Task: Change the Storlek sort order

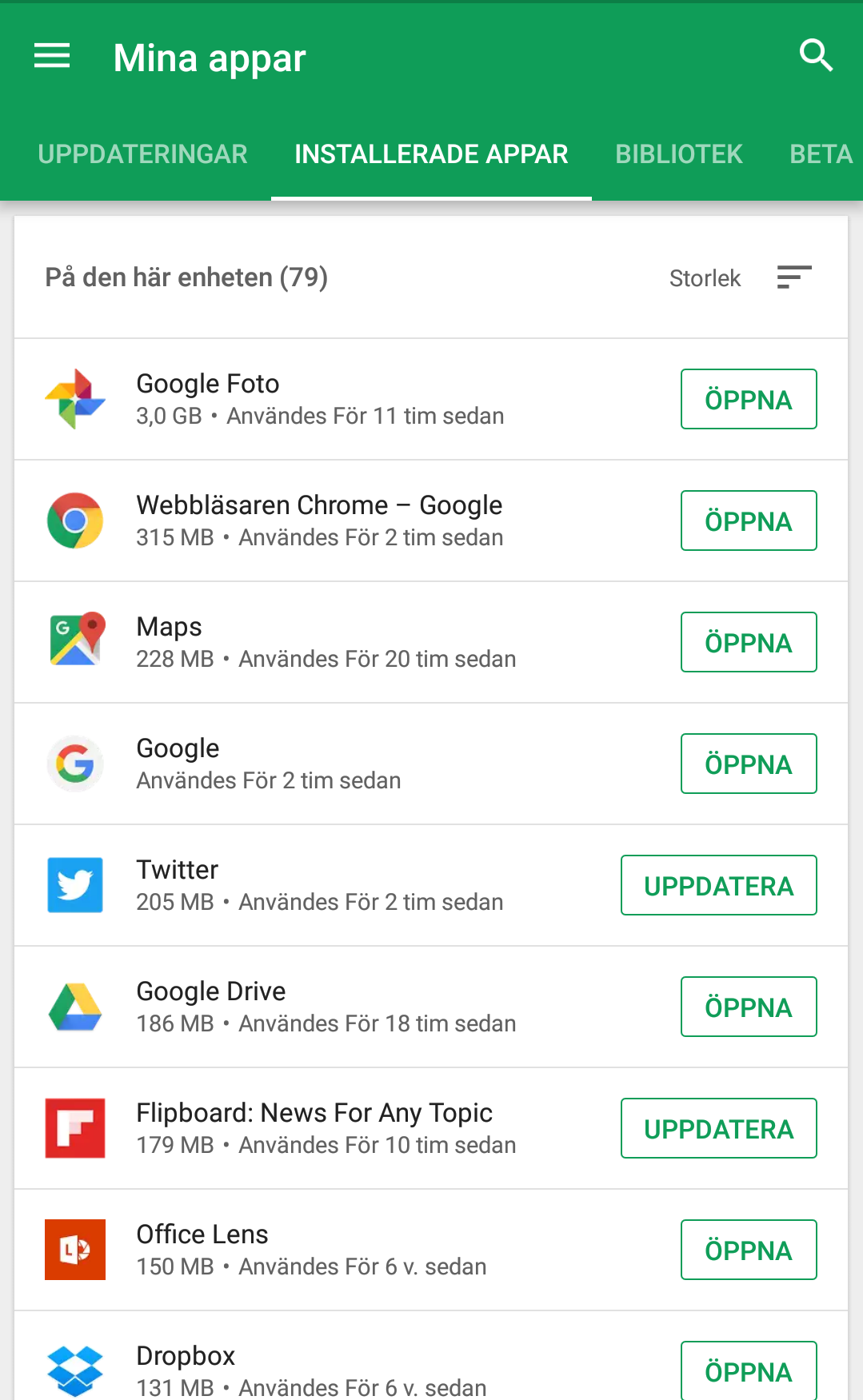Action: tap(741, 277)
